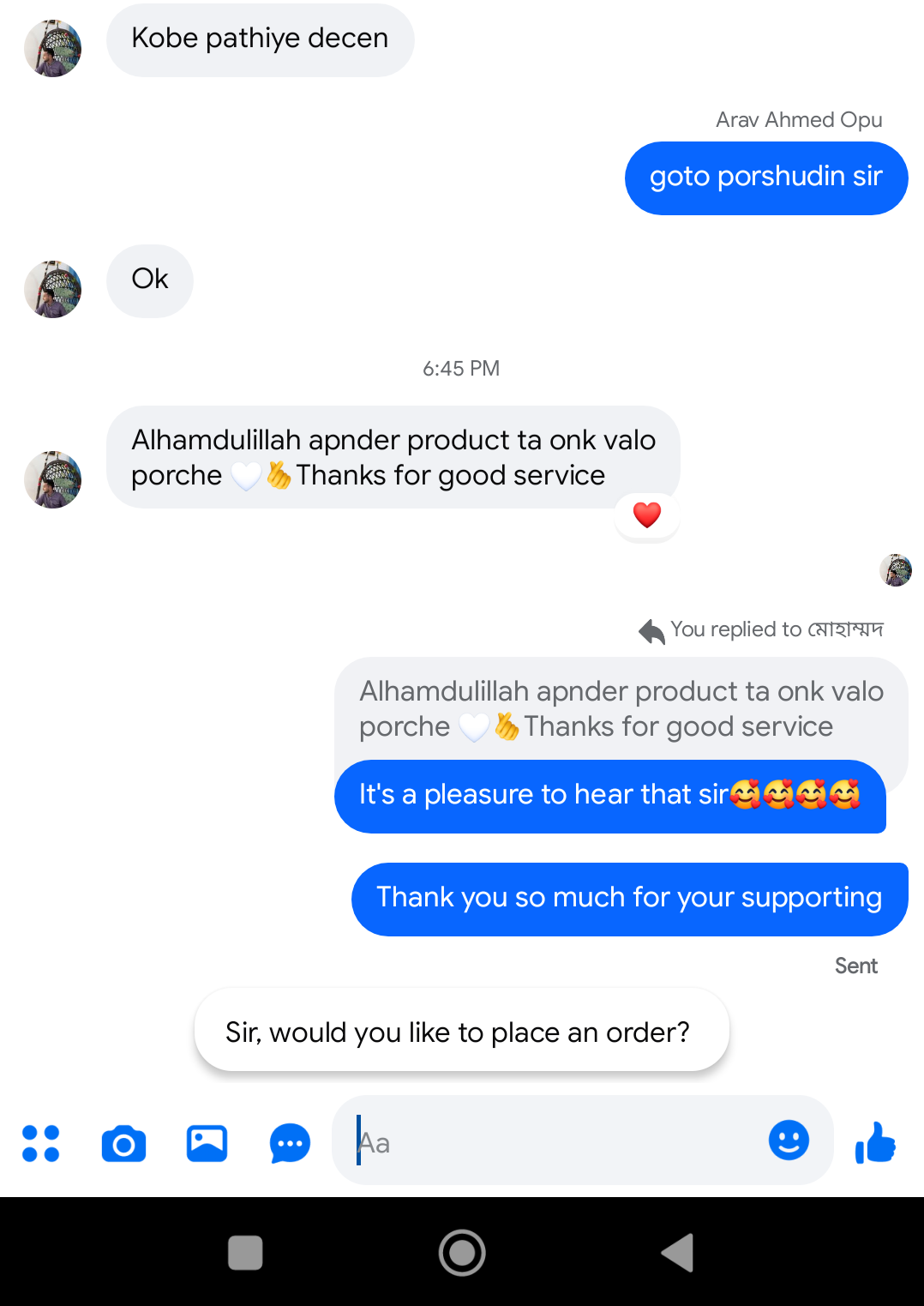Open the emoji picker smiley
This screenshot has width=924, height=1306.
(x=789, y=1140)
